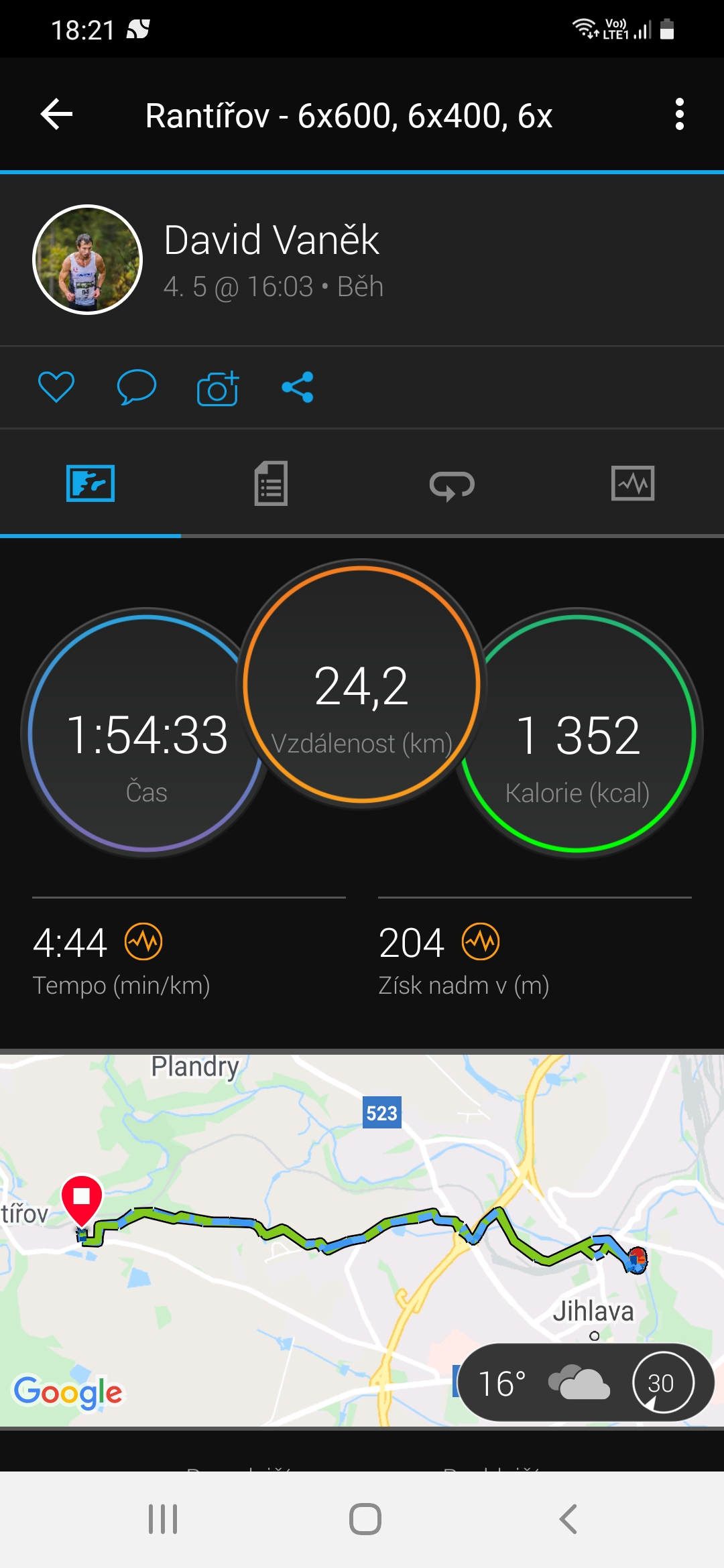This screenshot has width=724, height=1568.
Task: Open the three-dot overflow menu
Action: 679,115
